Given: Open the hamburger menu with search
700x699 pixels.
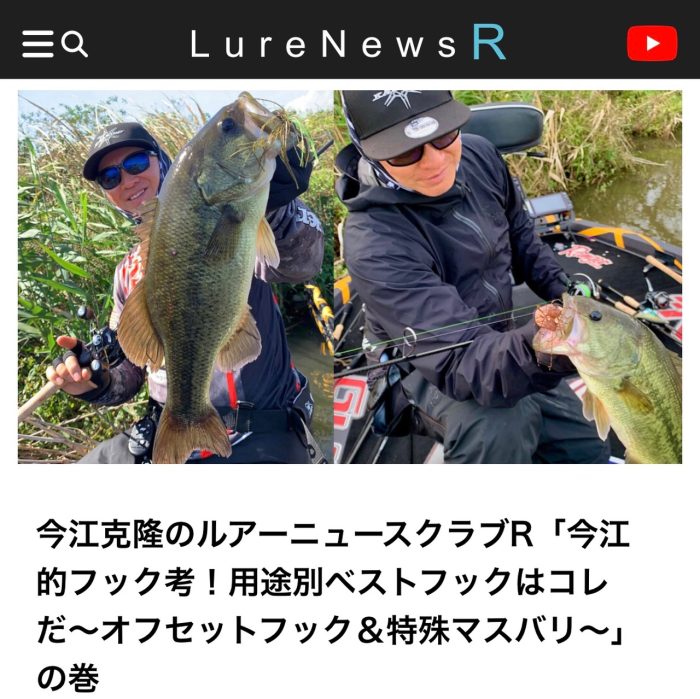Looking at the screenshot, I should click(54, 43).
